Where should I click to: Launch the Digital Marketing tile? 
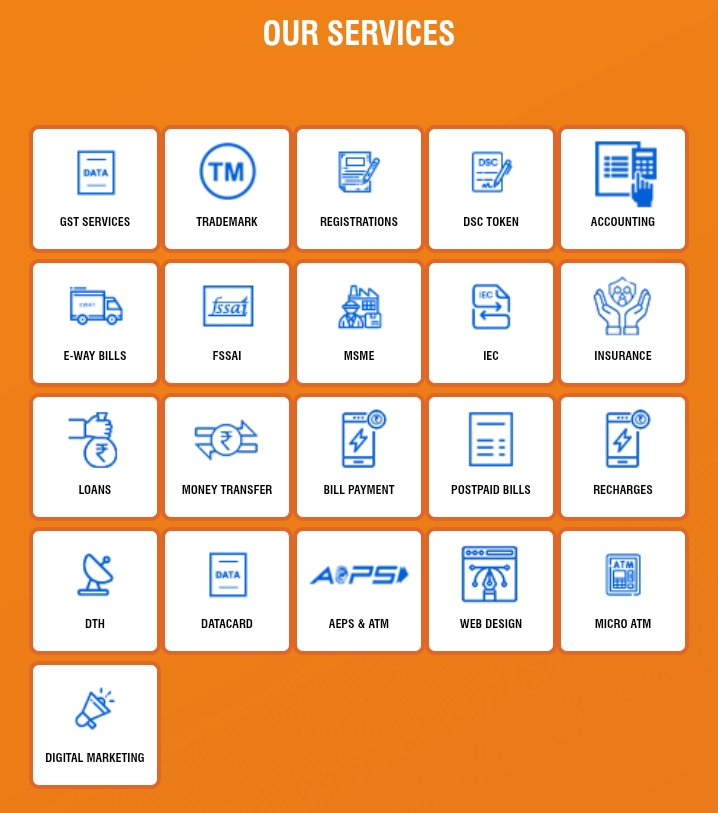(x=95, y=725)
